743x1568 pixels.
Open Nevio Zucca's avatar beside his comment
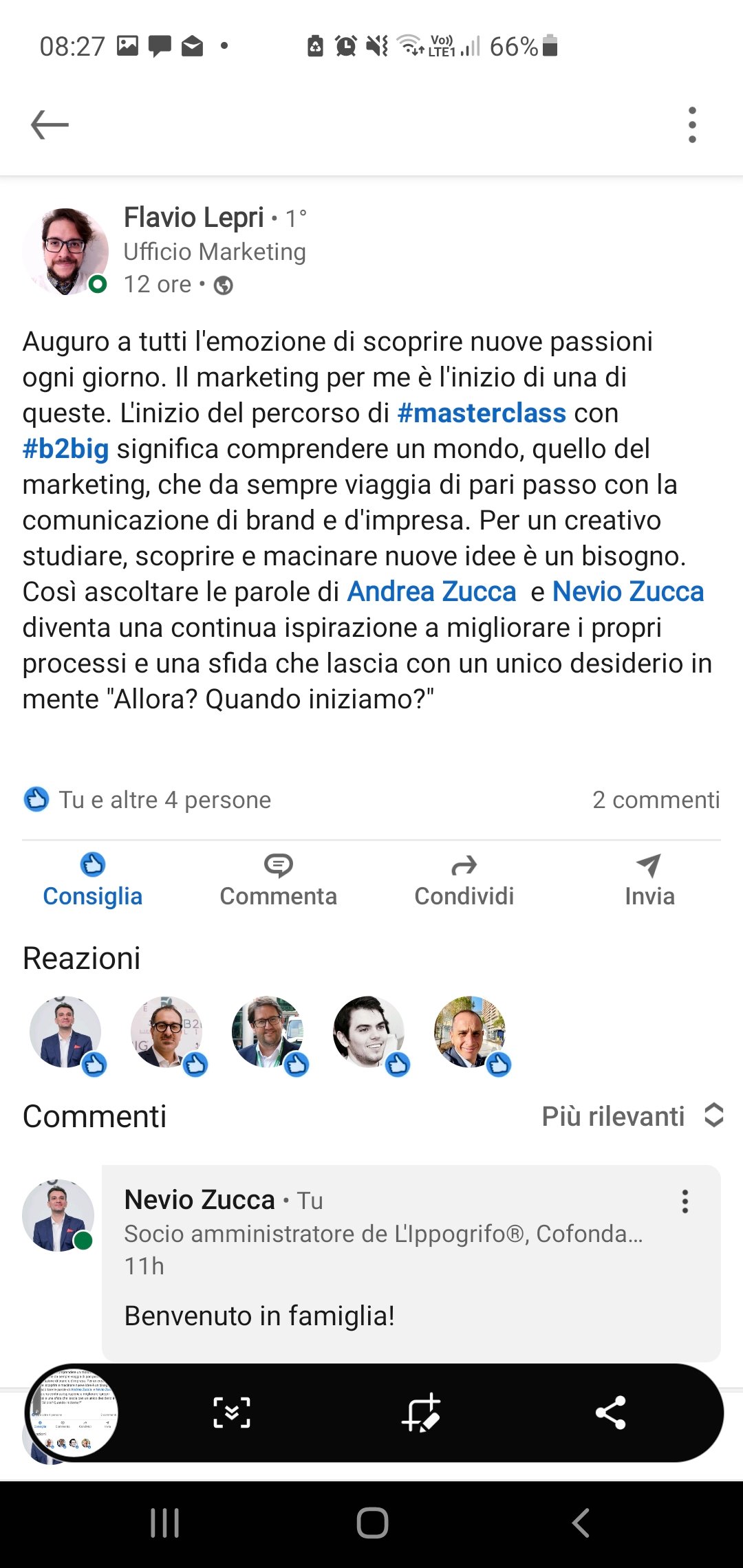[x=58, y=1215]
